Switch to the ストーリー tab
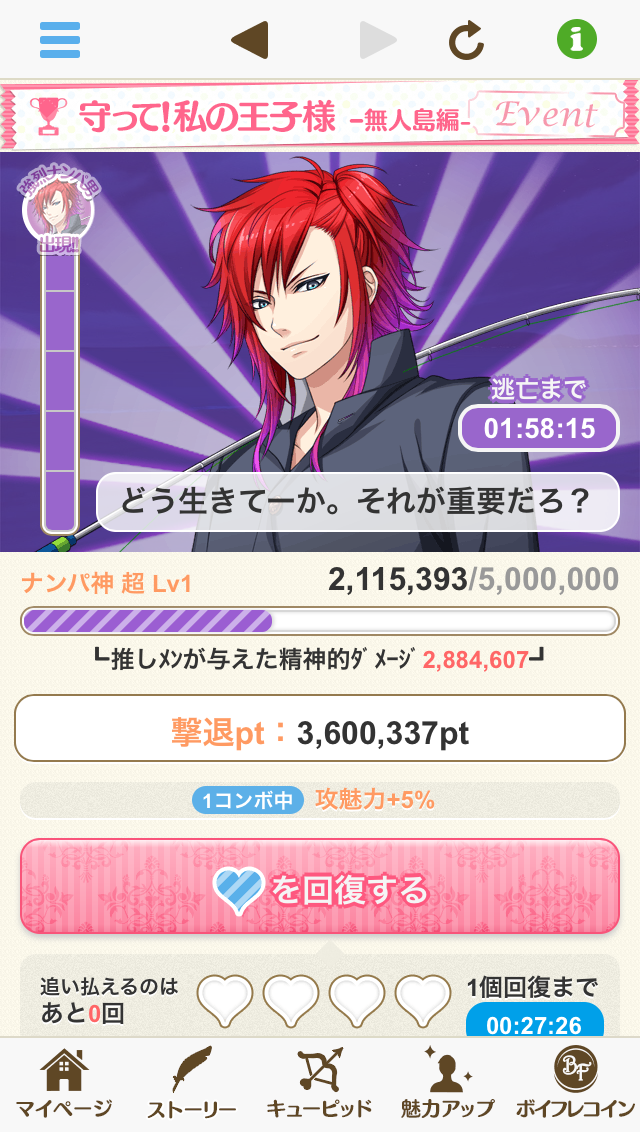640x1136 pixels. [191, 1086]
